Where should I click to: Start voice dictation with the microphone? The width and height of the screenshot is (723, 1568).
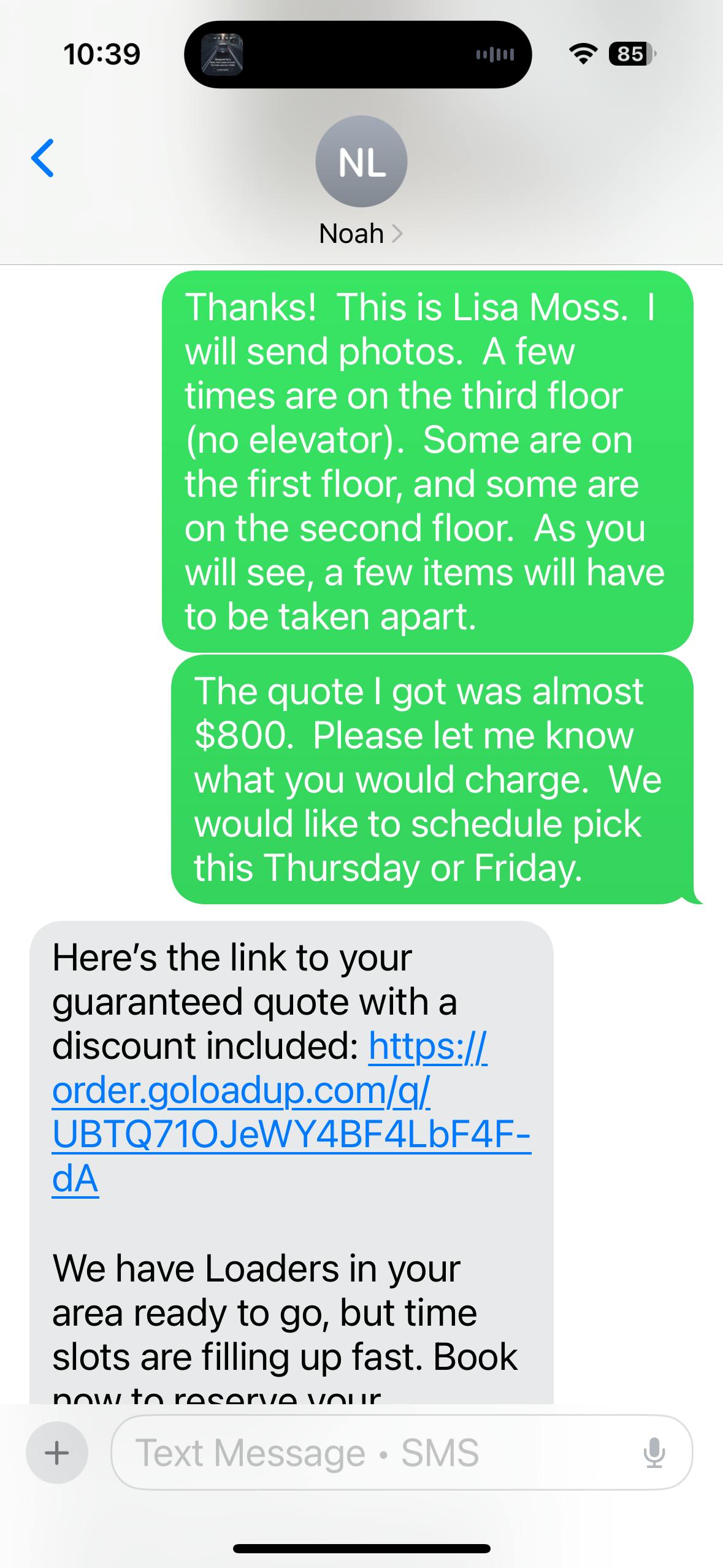pos(654,1453)
